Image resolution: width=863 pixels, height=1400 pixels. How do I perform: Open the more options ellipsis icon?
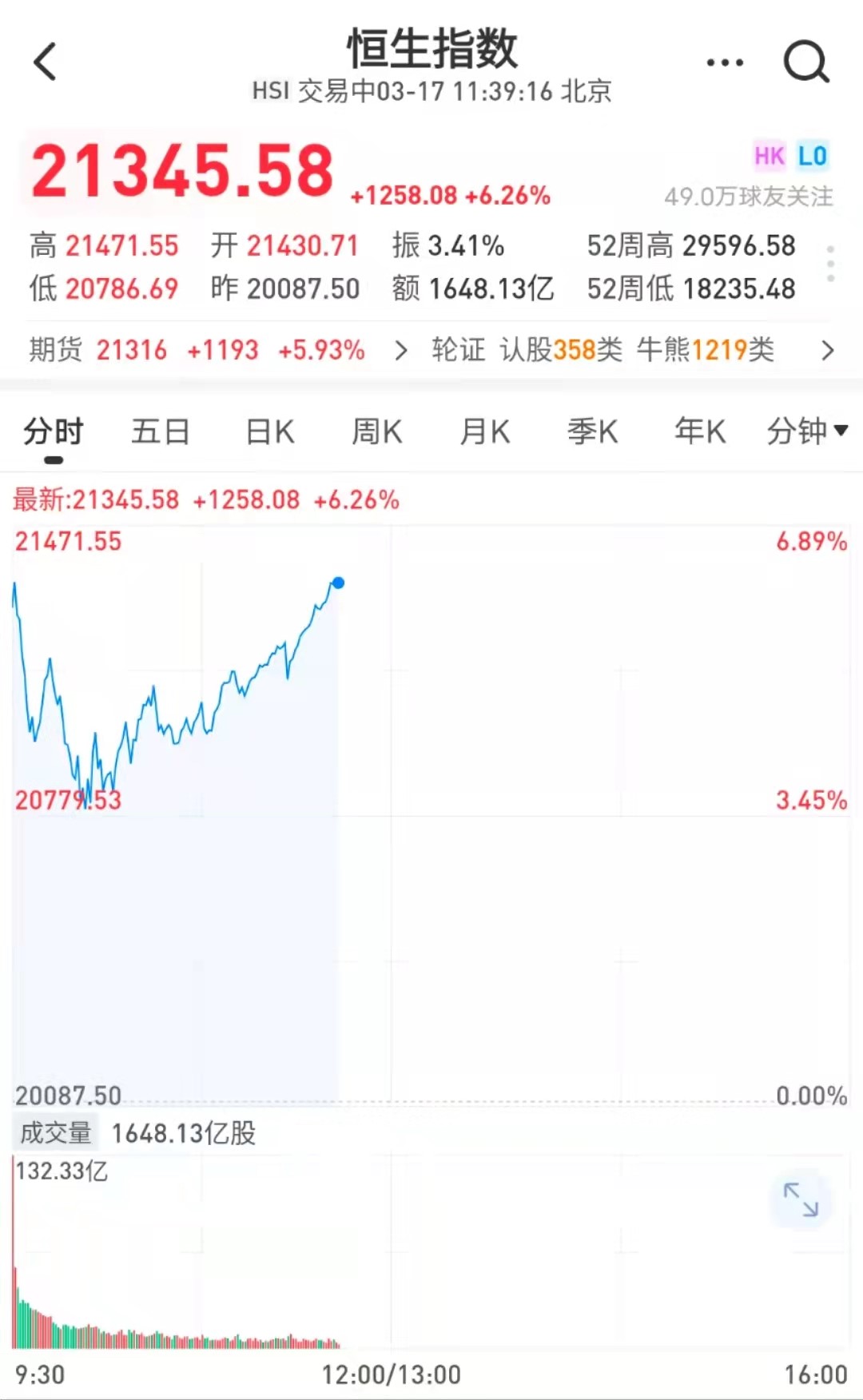coord(723,61)
